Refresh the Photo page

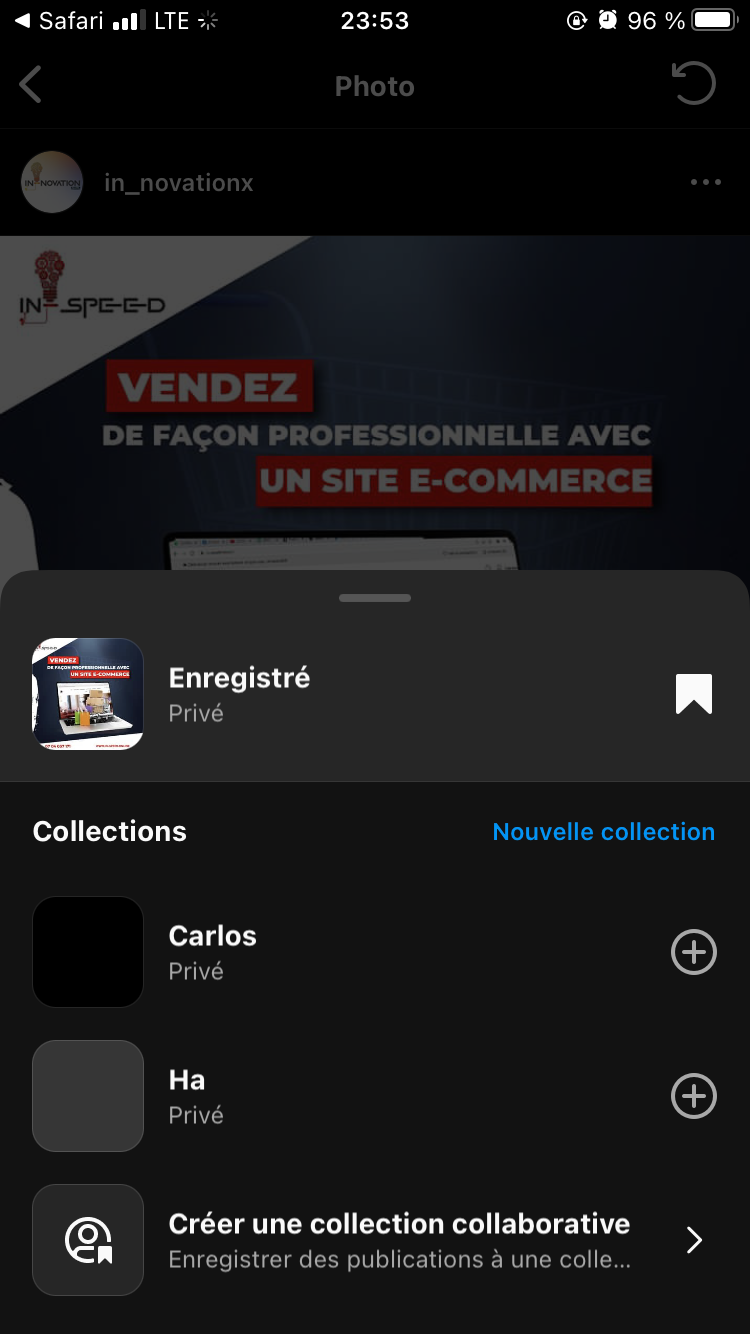click(x=693, y=84)
